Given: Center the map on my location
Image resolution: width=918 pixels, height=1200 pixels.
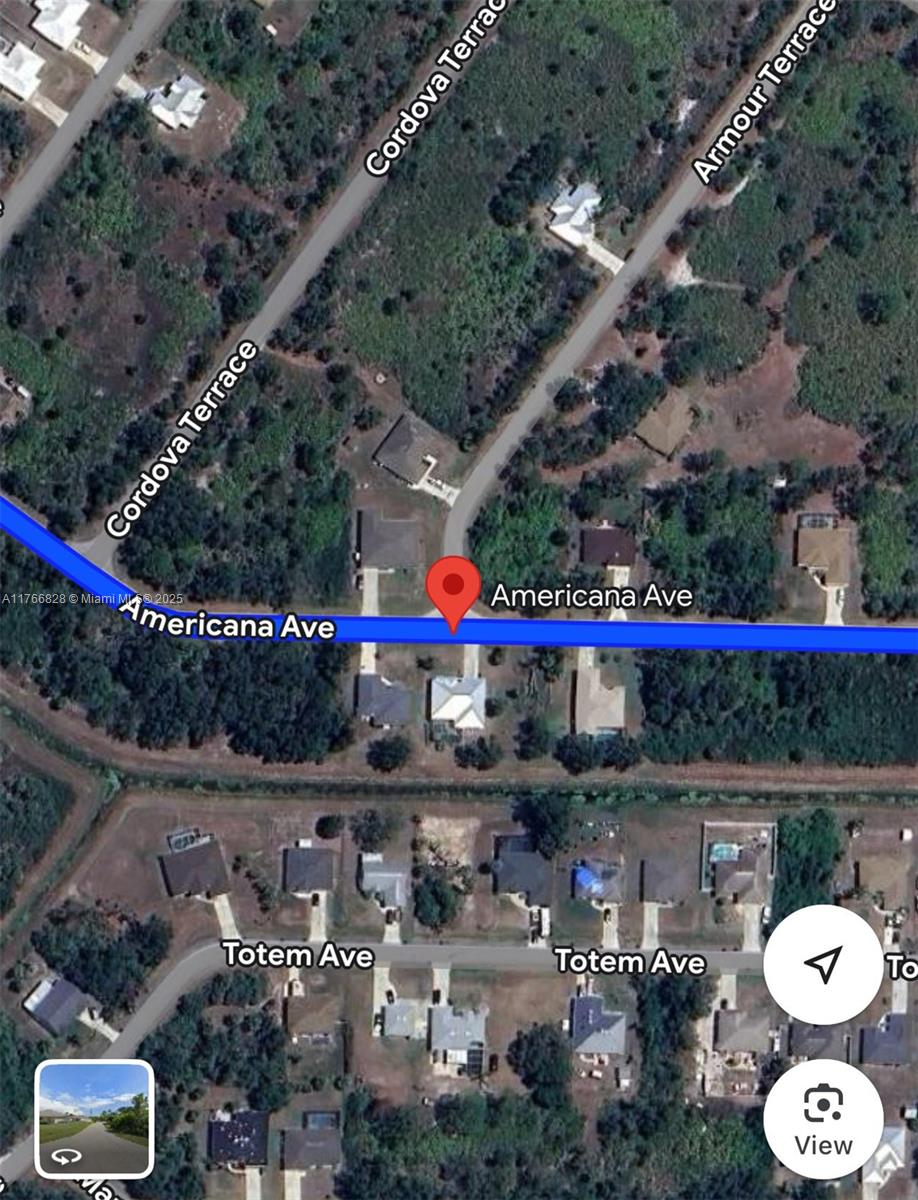Looking at the screenshot, I should (x=822, y=964).
